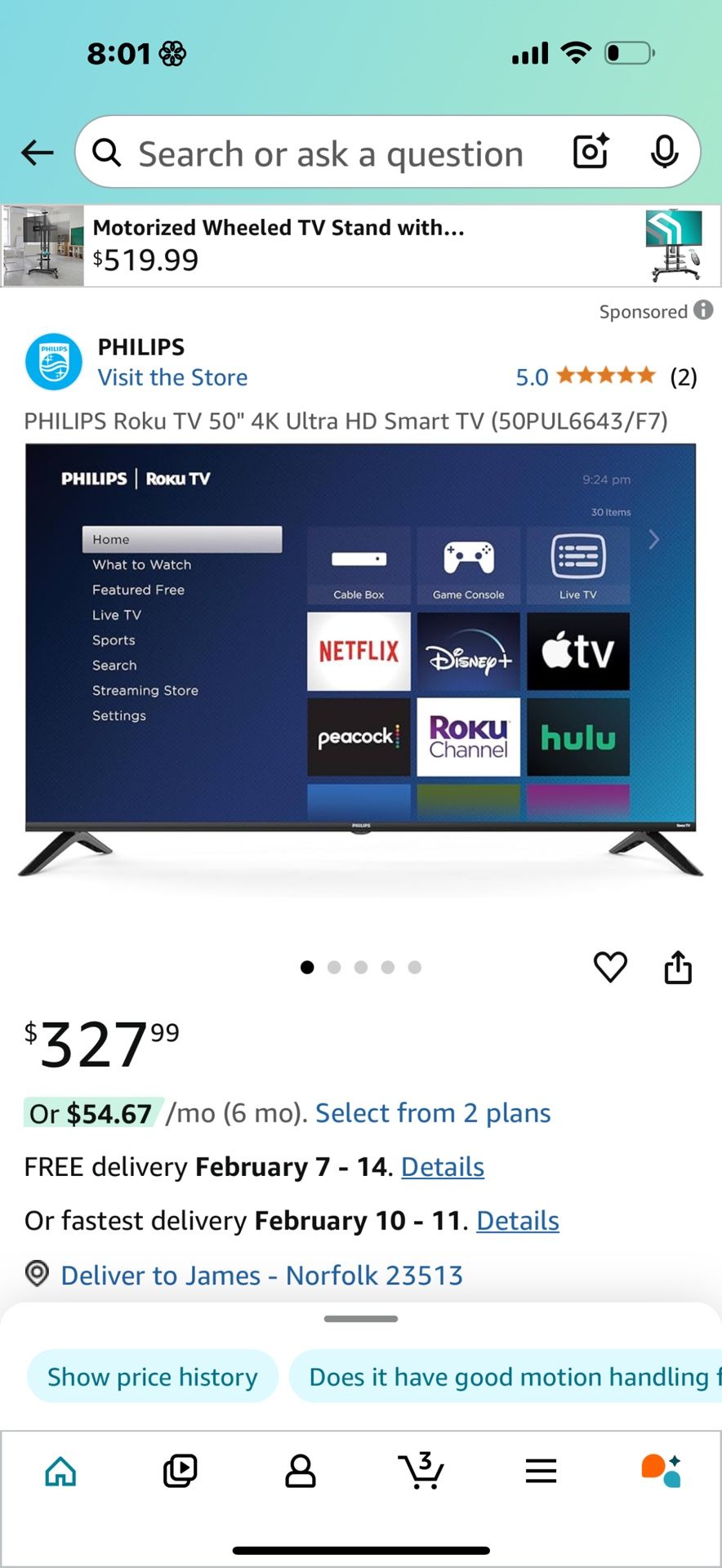722x1568 pixels.
Task: Open sponsored ad info icon
Action: (703, 310)
